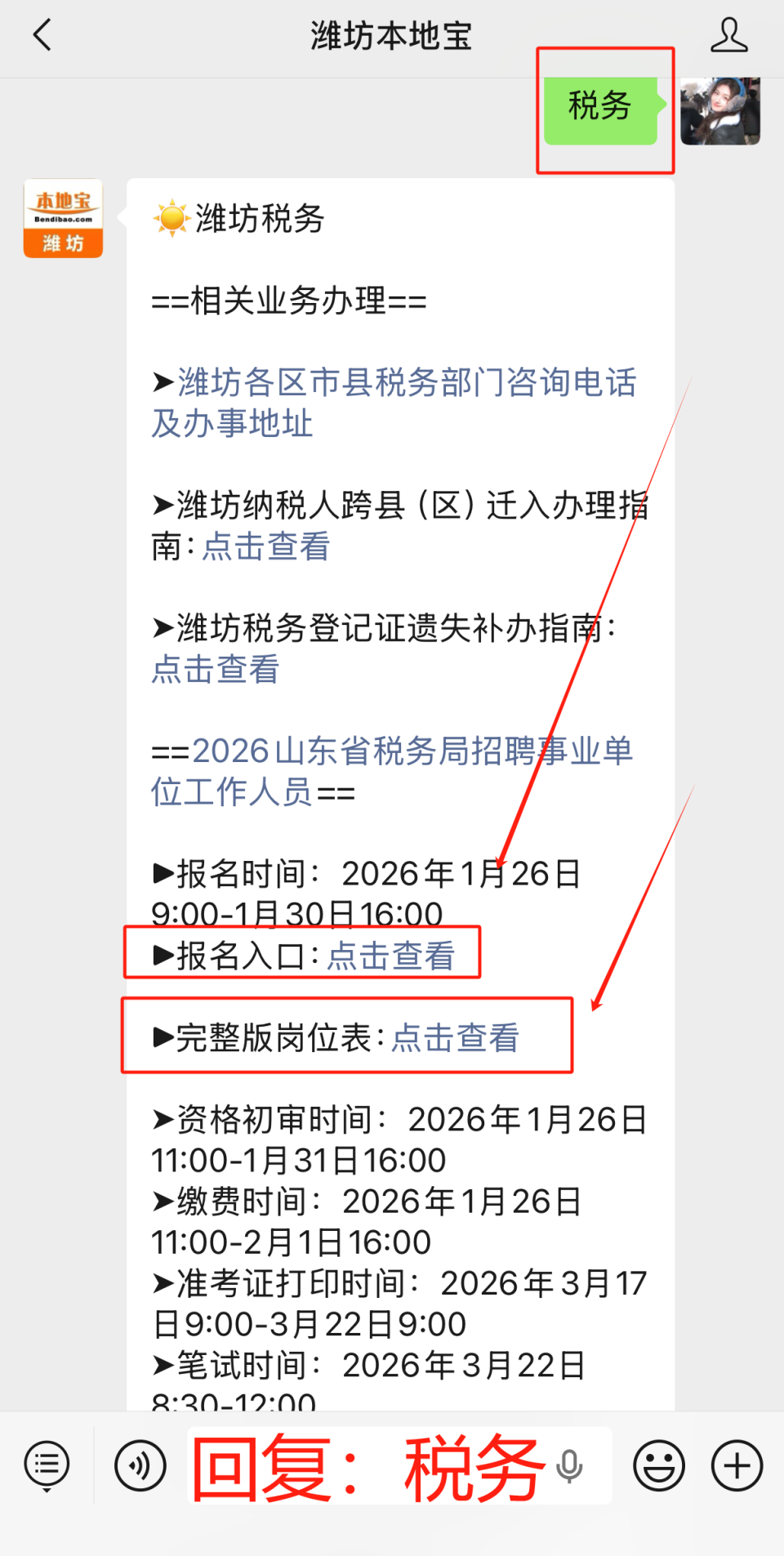Tap your own profile picture
Image resolution: width=784 pixels, height=1556 pixels.
[x=719, y=111]
